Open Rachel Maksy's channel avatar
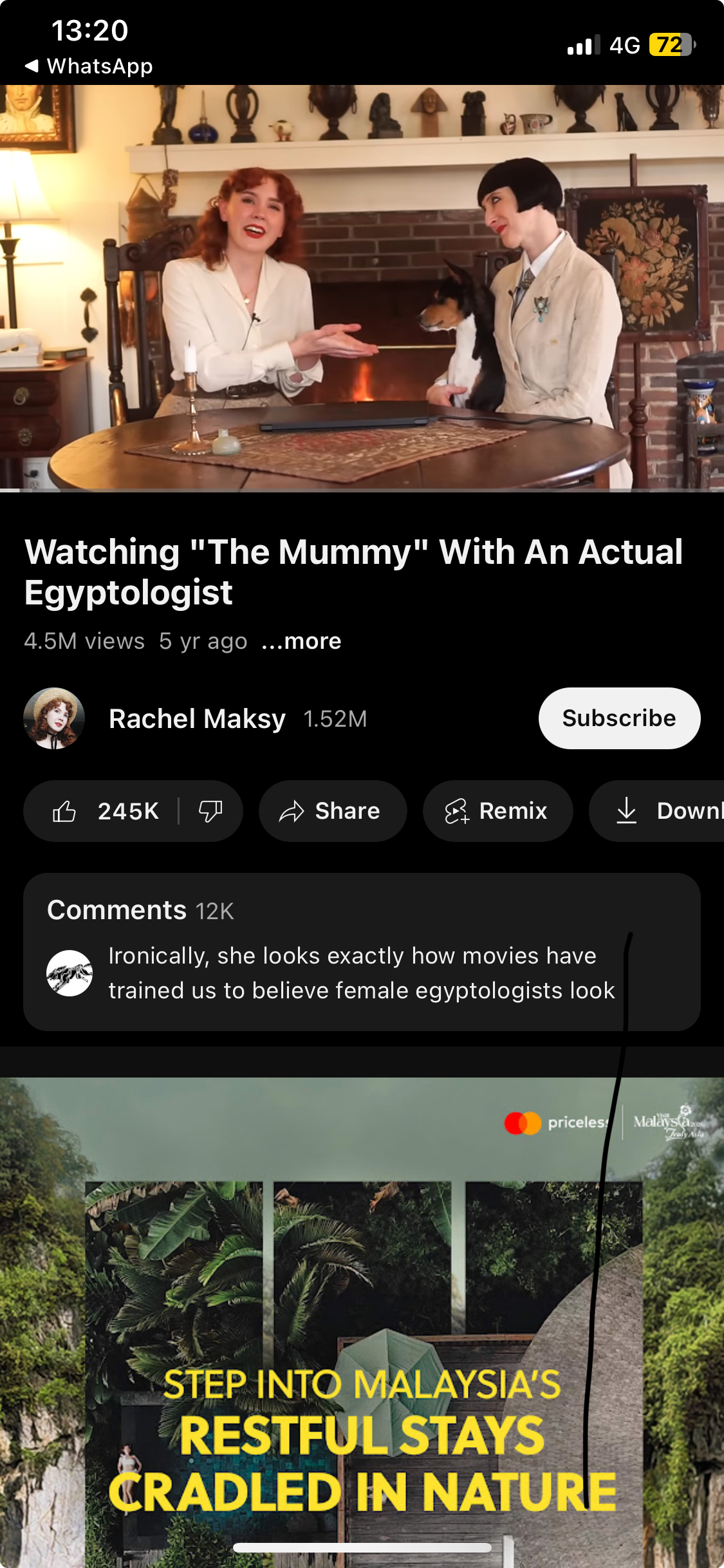Screen dimensions: 724x1568 click(54, 718)
